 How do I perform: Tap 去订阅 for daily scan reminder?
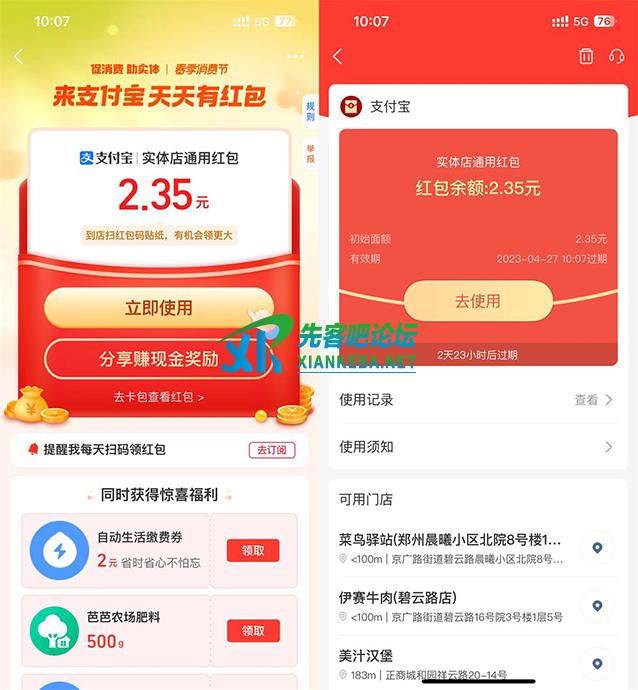click(x=271, y=450)
